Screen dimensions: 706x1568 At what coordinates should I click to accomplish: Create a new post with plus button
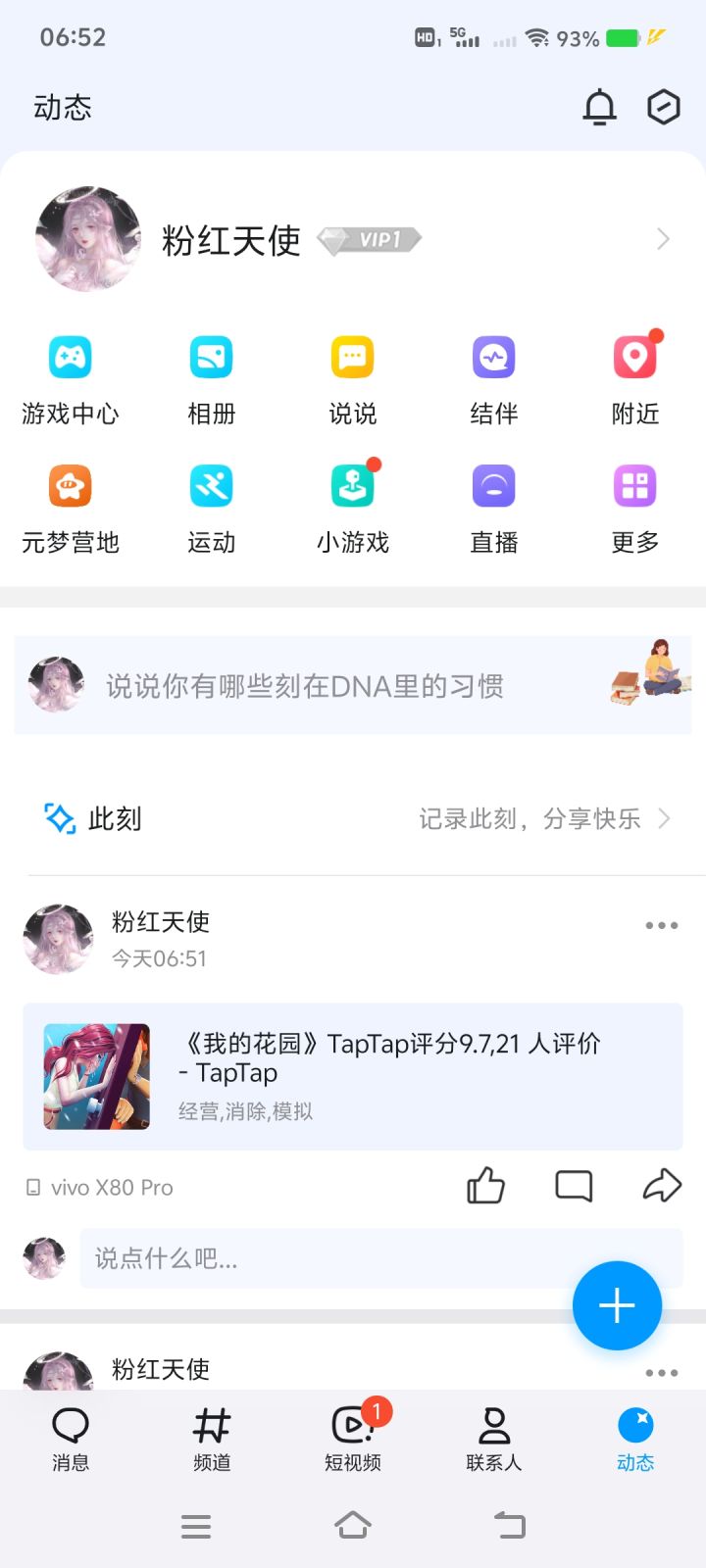coord(617,1305)
